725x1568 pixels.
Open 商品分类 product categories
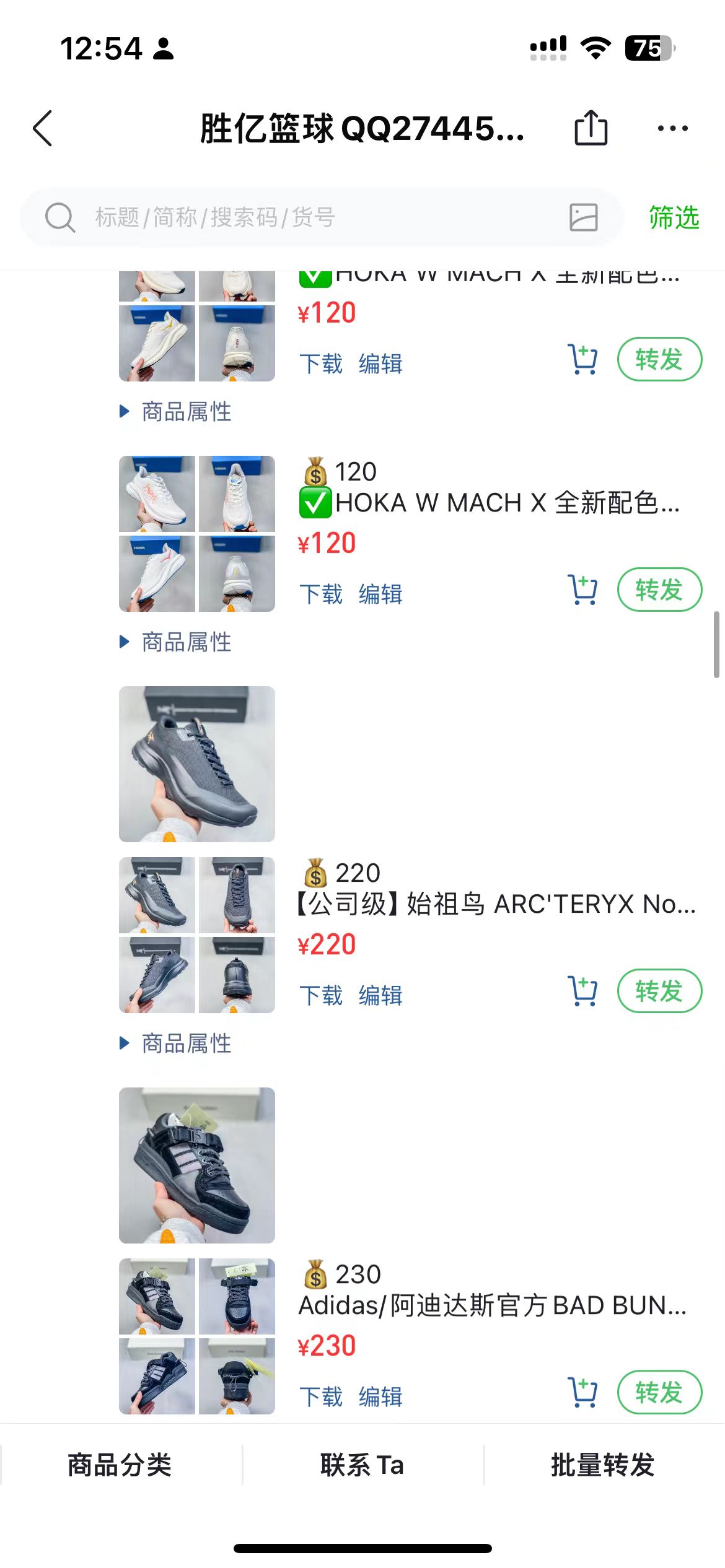(120, 1465)
